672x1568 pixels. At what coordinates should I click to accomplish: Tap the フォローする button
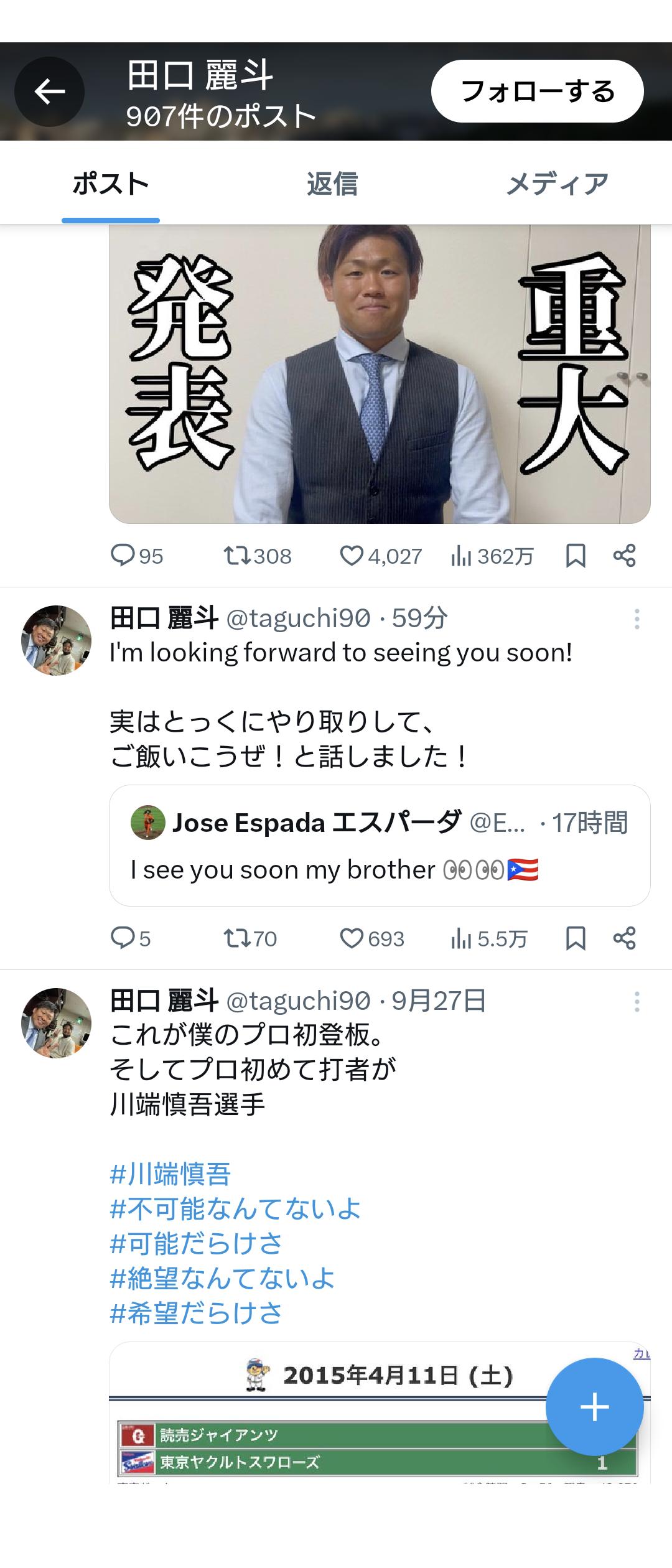click(537, 91)
